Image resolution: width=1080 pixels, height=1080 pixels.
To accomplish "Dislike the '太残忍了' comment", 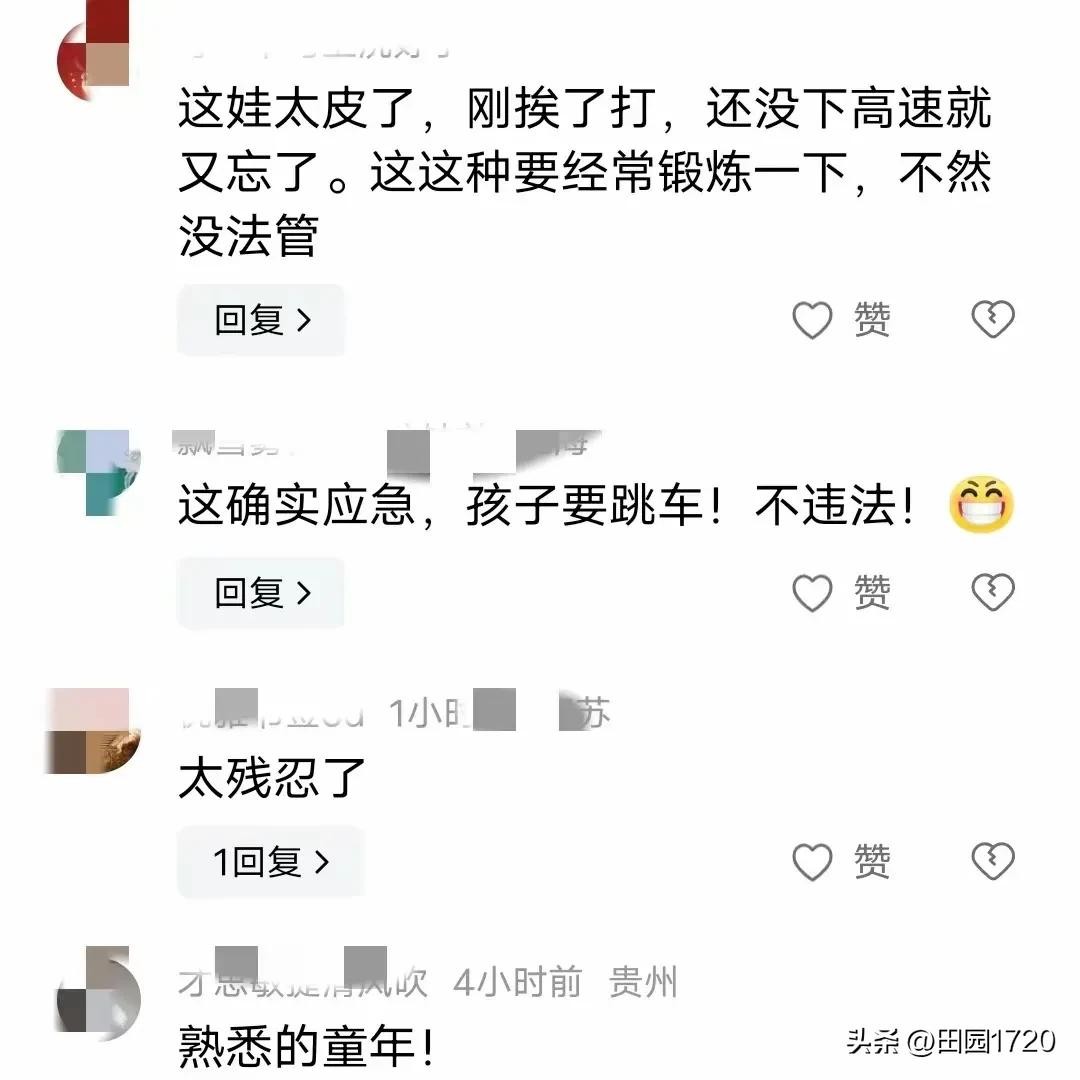I will pyautogui.click(x=993, y=861).
